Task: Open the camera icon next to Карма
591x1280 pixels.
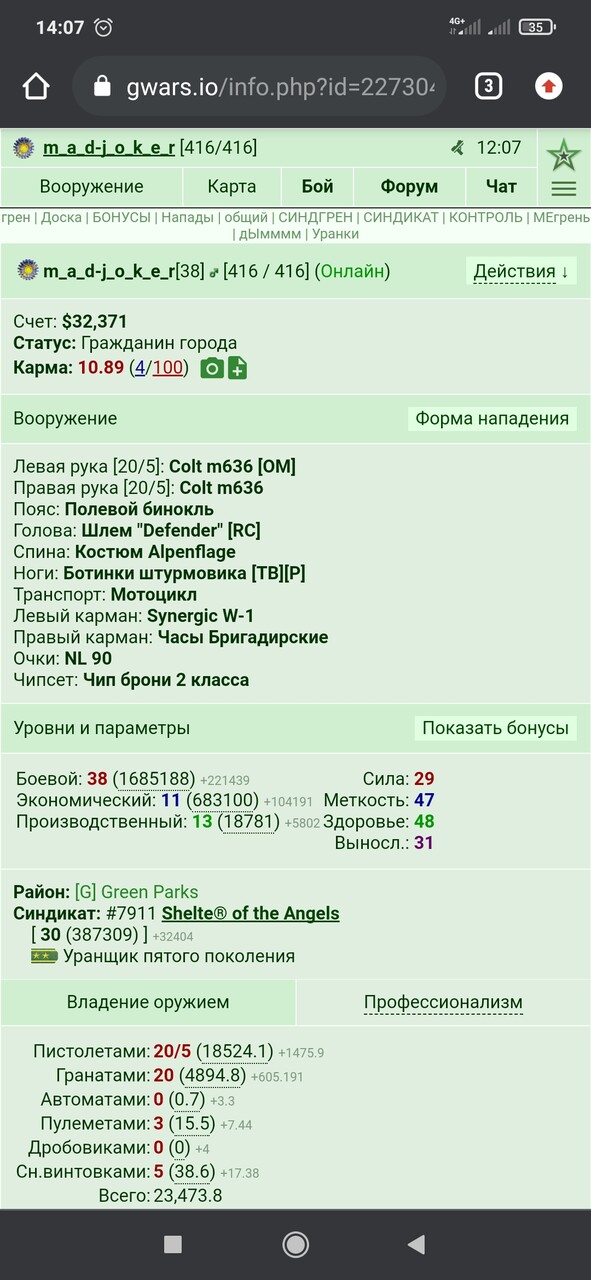Action: [211, 368]
